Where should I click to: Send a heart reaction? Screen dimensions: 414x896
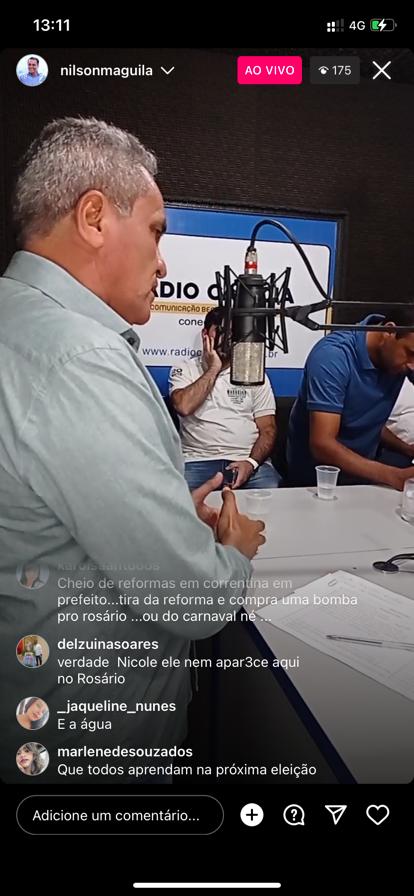click(377, 815)
